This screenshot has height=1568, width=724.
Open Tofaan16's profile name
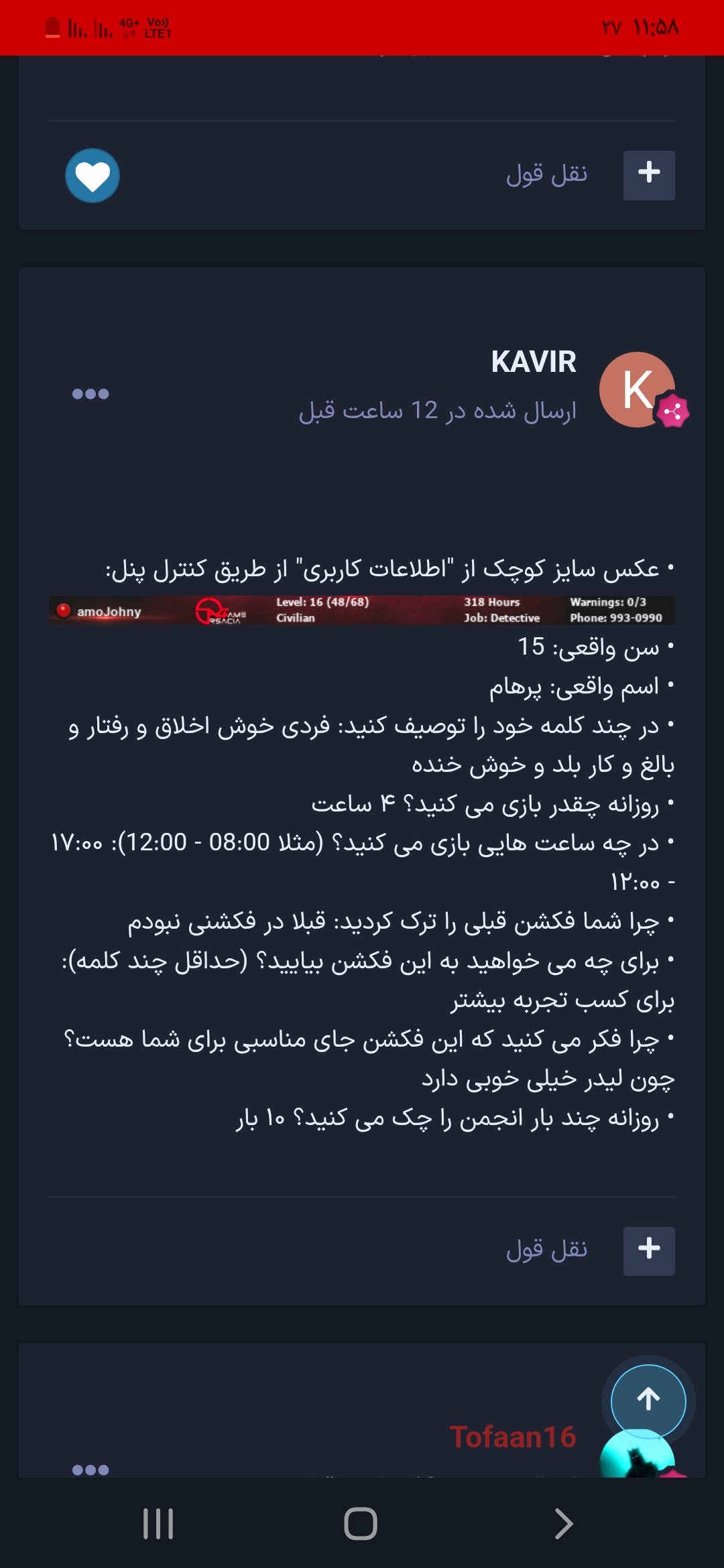pos(513,1437)
